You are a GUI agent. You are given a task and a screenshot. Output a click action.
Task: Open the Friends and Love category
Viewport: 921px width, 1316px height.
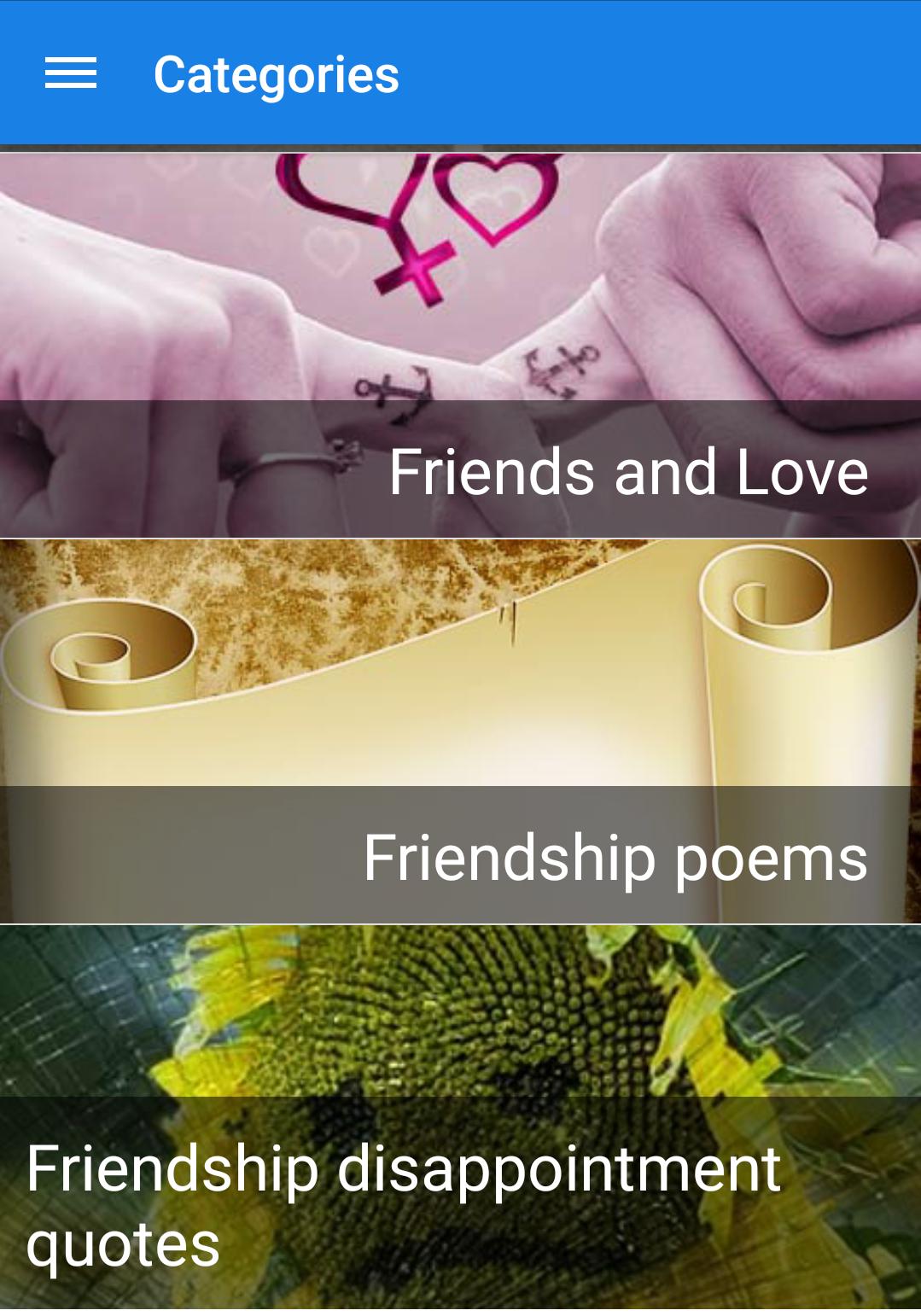tap(461, 341)
